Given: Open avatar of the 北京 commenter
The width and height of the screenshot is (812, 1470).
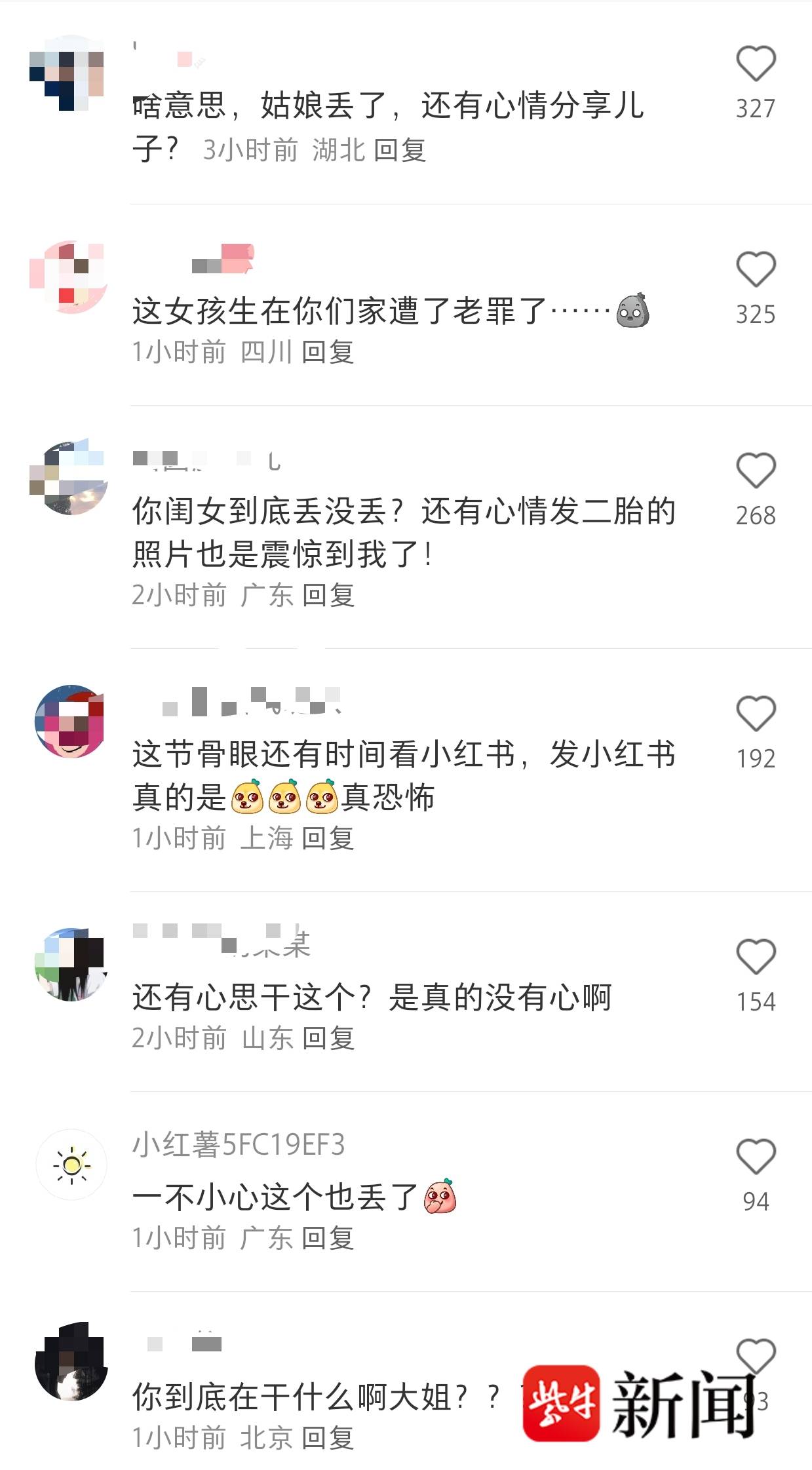Looking at the screenshot, I should coord(71,1361).
